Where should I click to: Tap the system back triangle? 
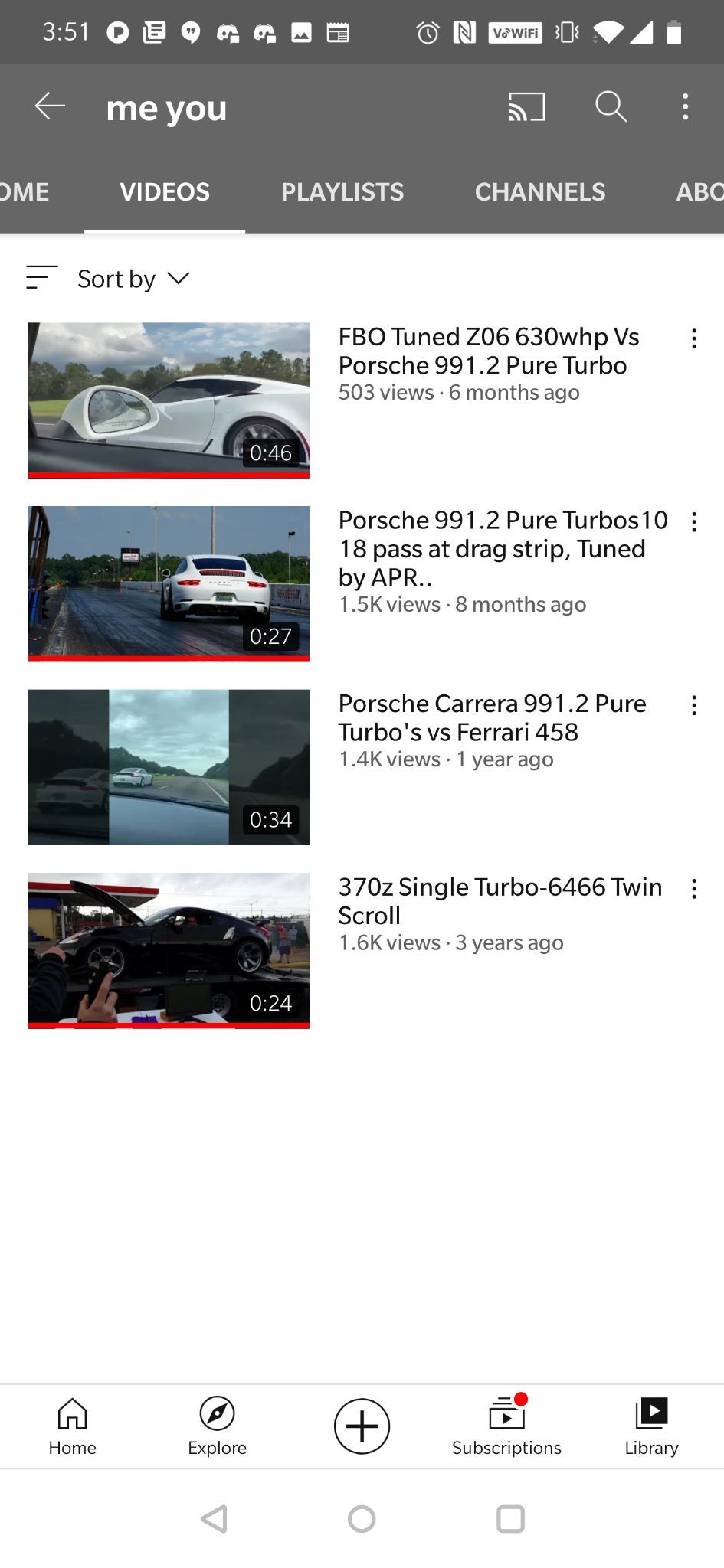(x=214, y=1519)
